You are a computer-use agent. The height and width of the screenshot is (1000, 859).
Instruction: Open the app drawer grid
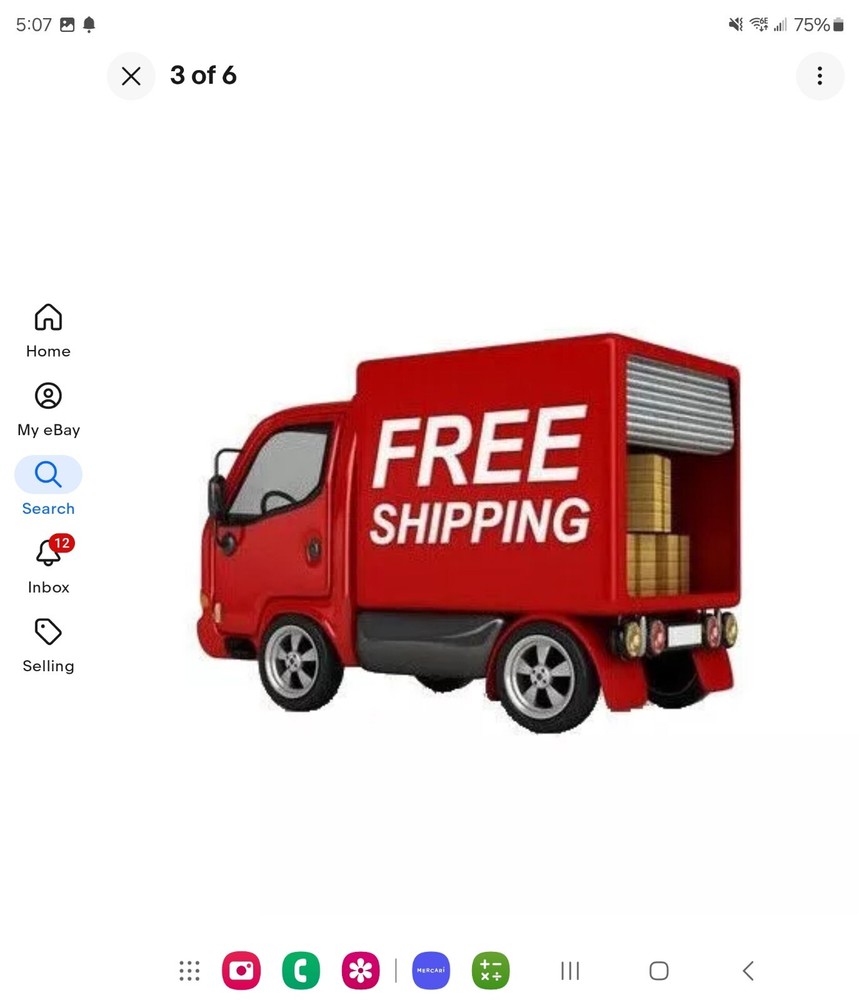[189, 970]
